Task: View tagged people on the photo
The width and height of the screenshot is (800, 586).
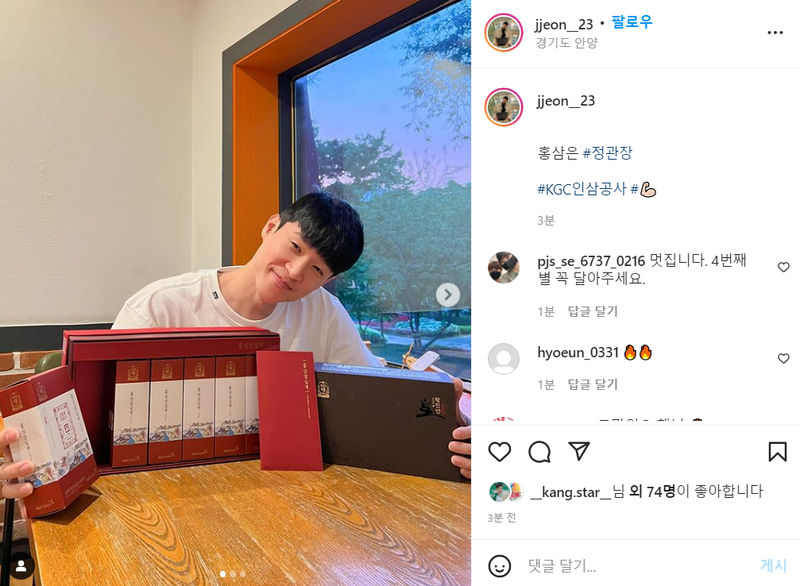Action: coord(21,565)
